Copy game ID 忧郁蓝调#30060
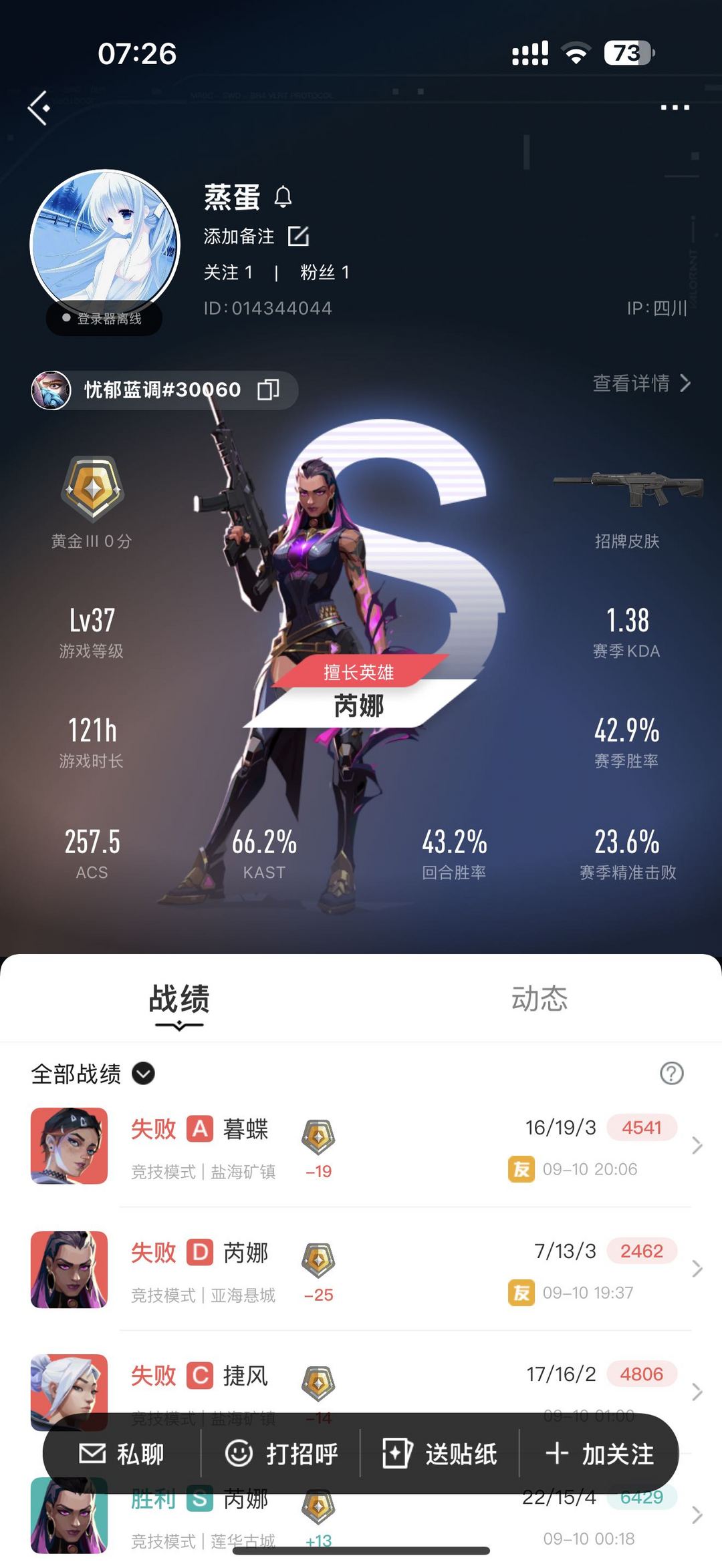This screenshot has width=722, height=1568. (268, 389)
